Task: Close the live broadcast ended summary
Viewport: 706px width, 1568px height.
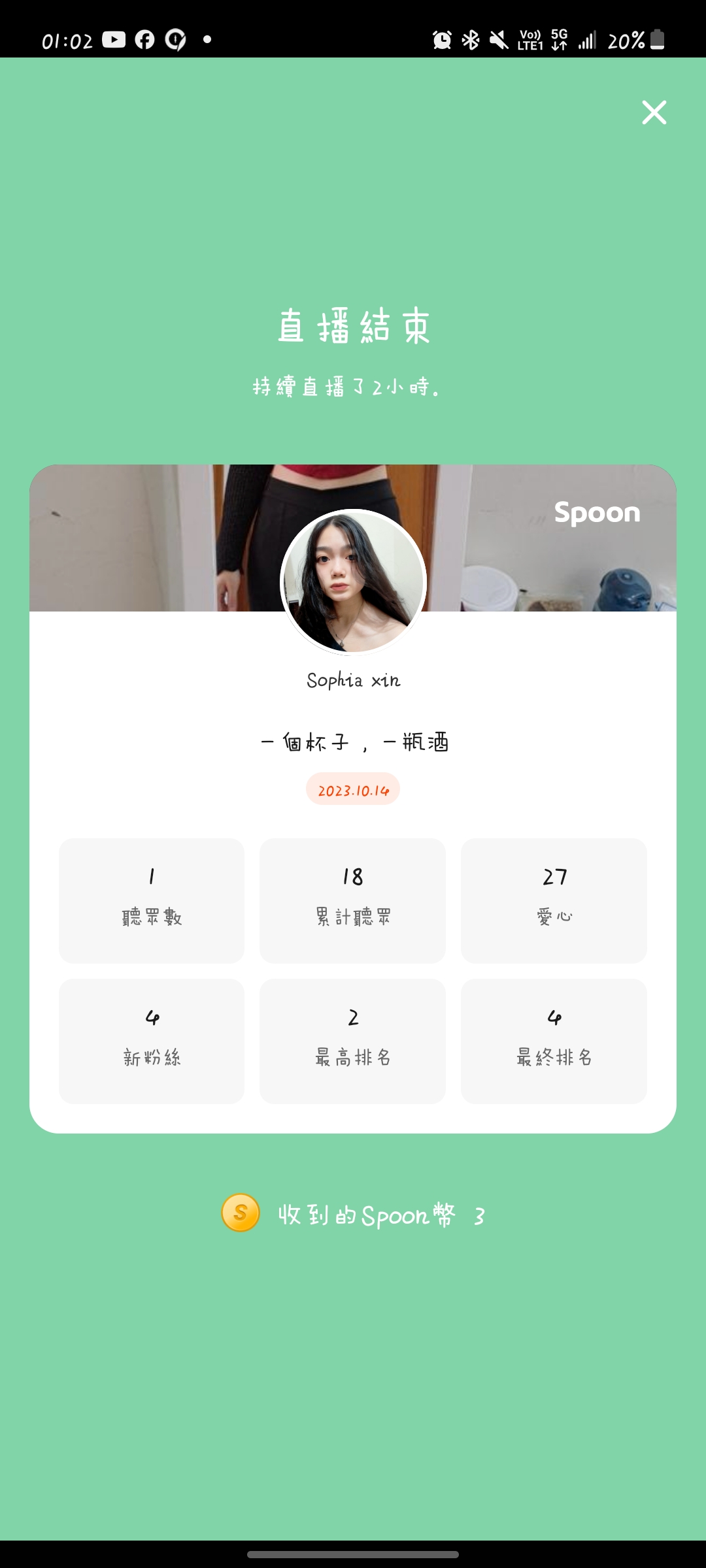Action: [654, 112]
